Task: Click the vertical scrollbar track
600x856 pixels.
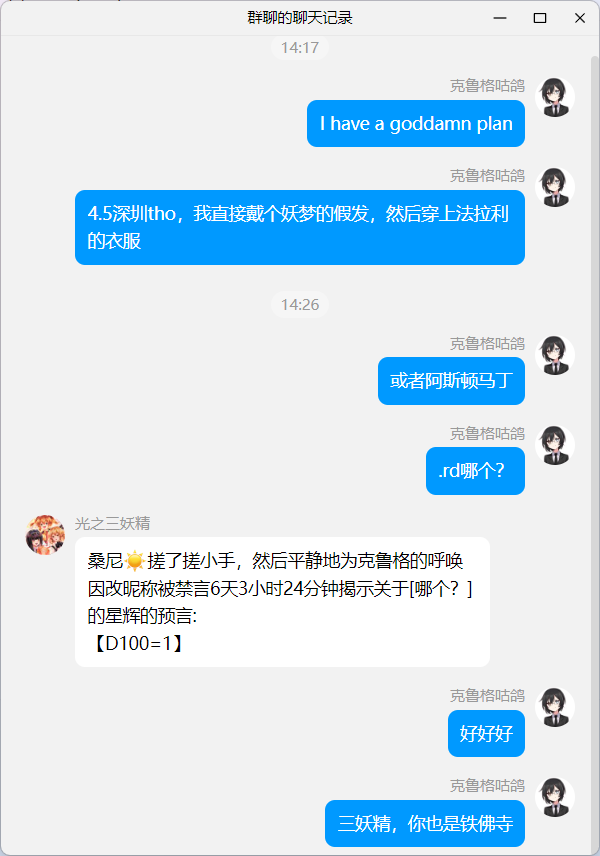Action: (595, 453)
